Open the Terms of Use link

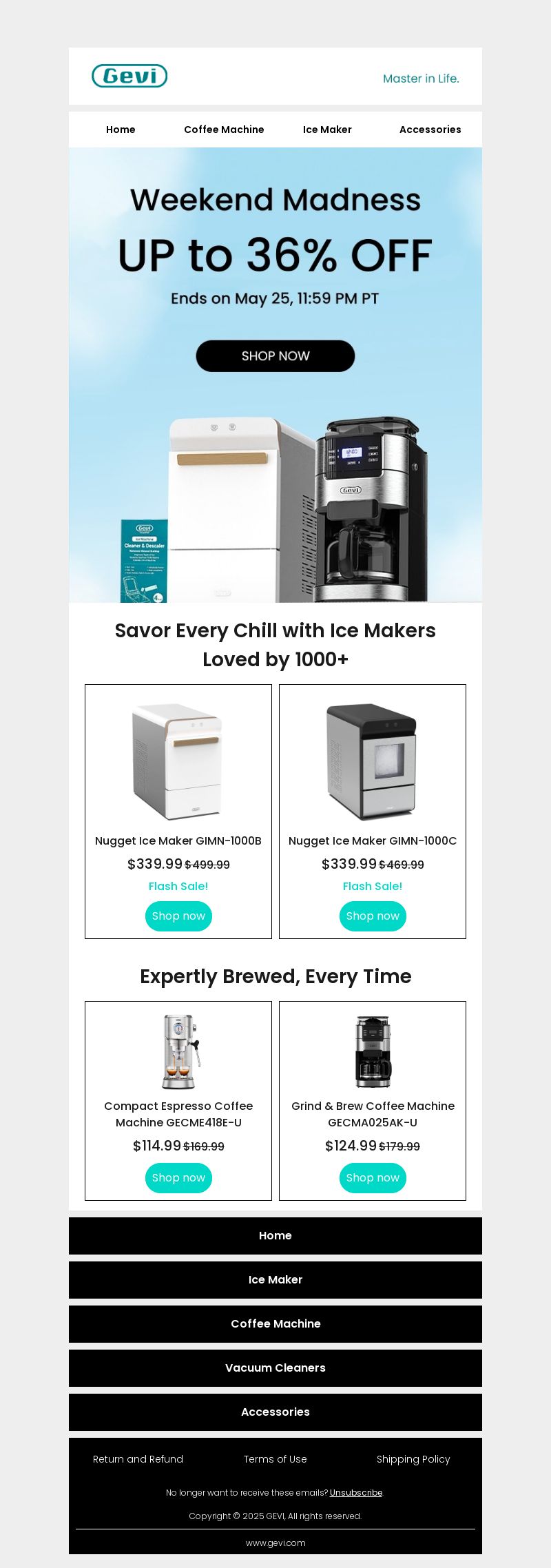point(275,1459)
